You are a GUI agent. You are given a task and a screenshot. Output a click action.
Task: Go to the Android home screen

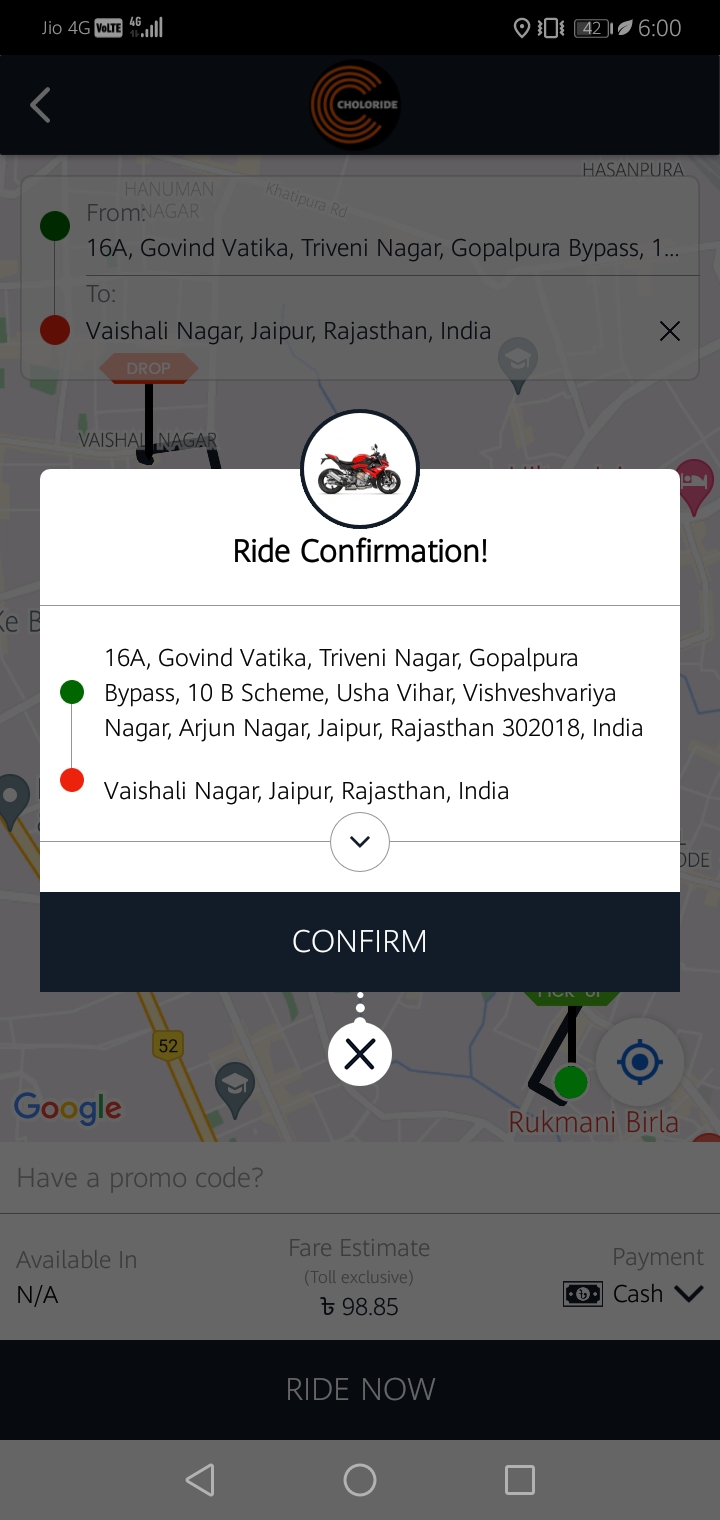click(360, 1480)
